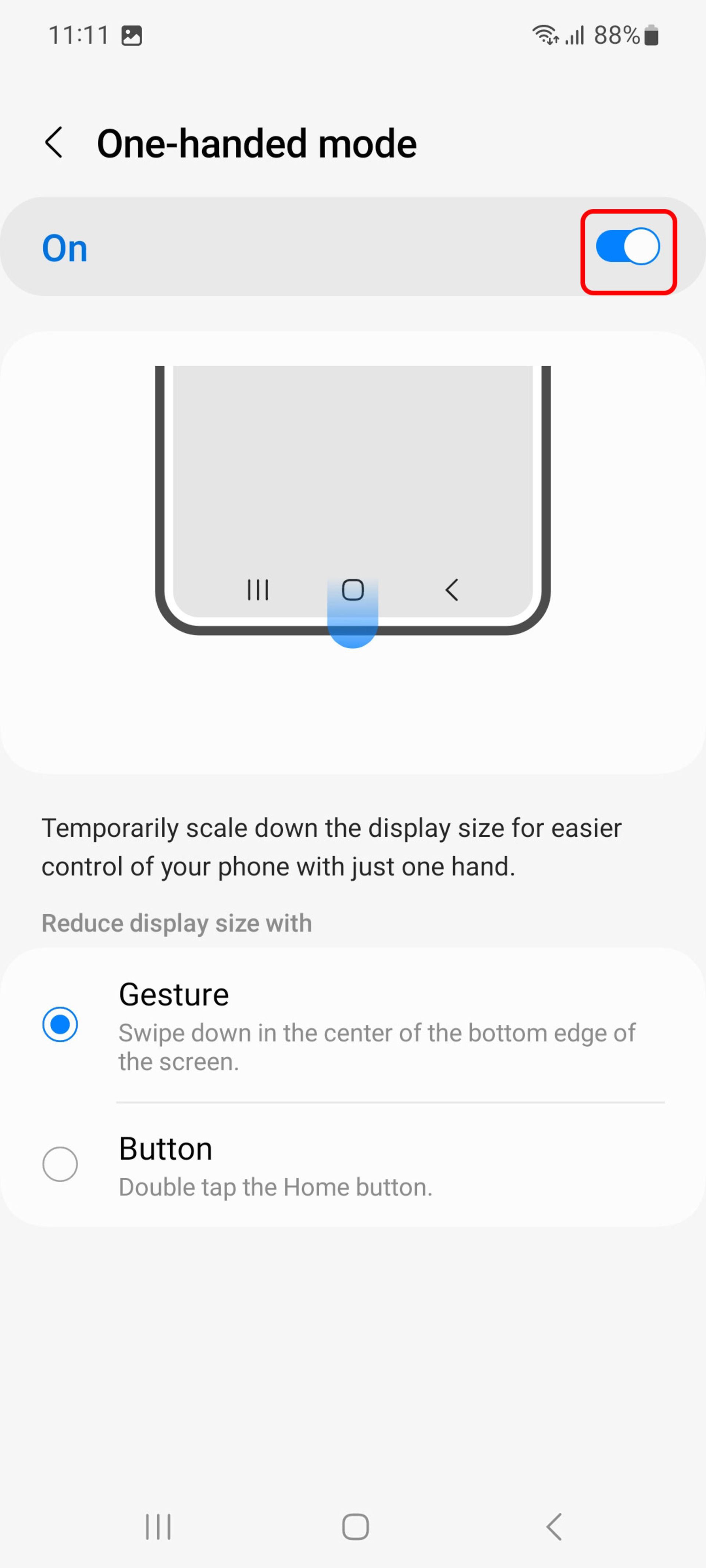The image size is (706, 1568).
Task: Tap the system Home button
Action: tap(355, 1526)
